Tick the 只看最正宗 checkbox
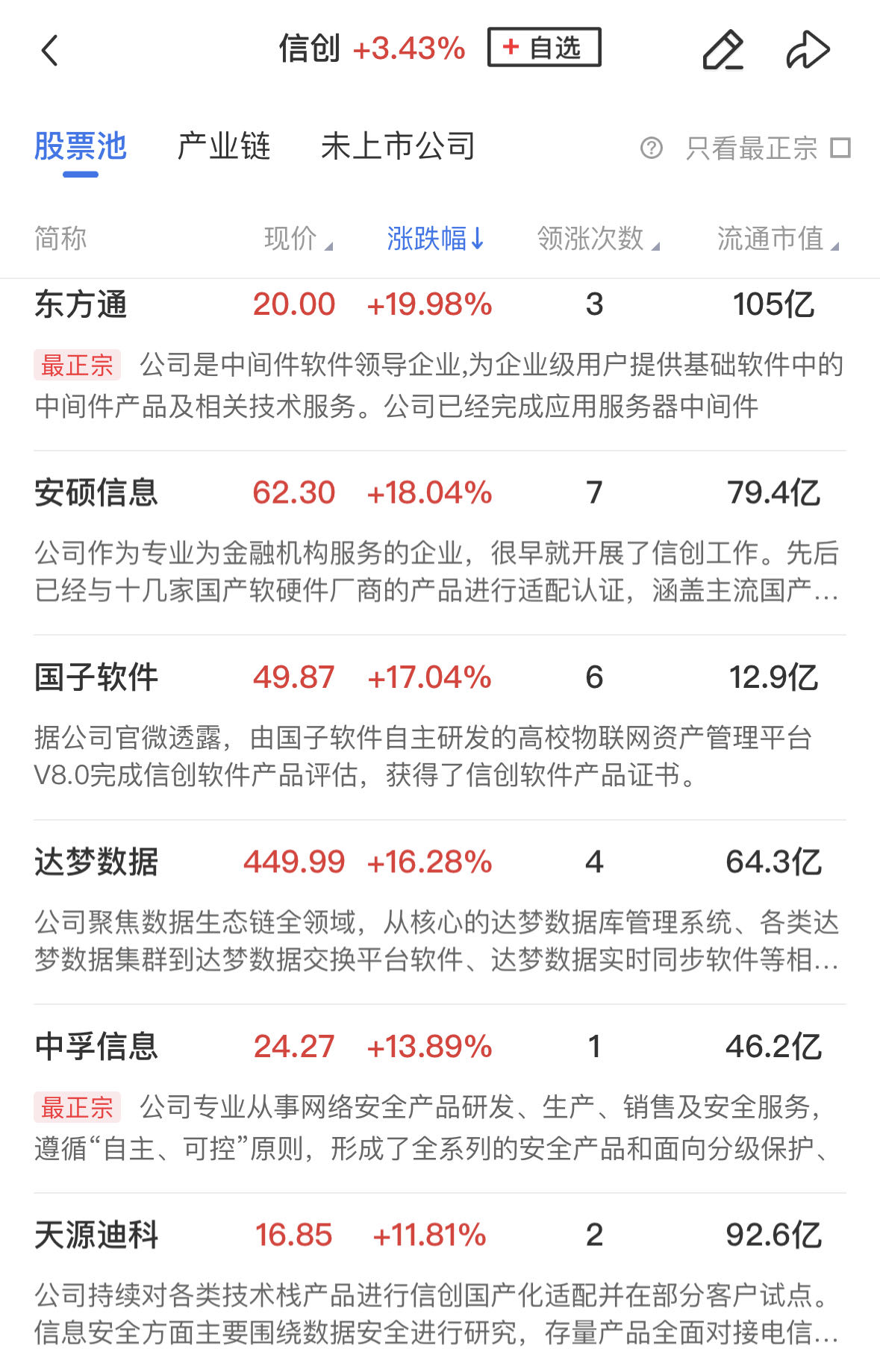This screenshot has height=1372, width=880. (840, 148)
